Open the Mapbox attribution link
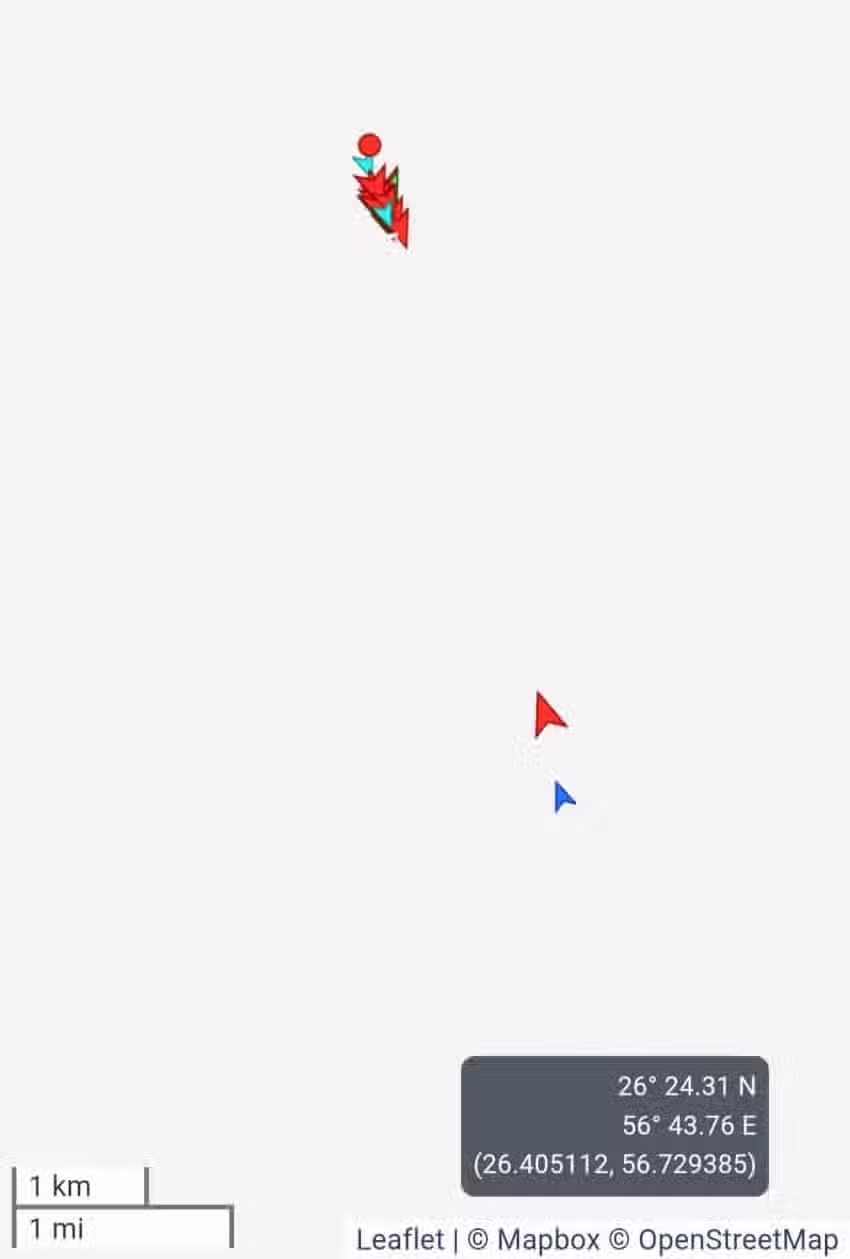This screenshot has height=1259, width=850. coord(547,1240)
